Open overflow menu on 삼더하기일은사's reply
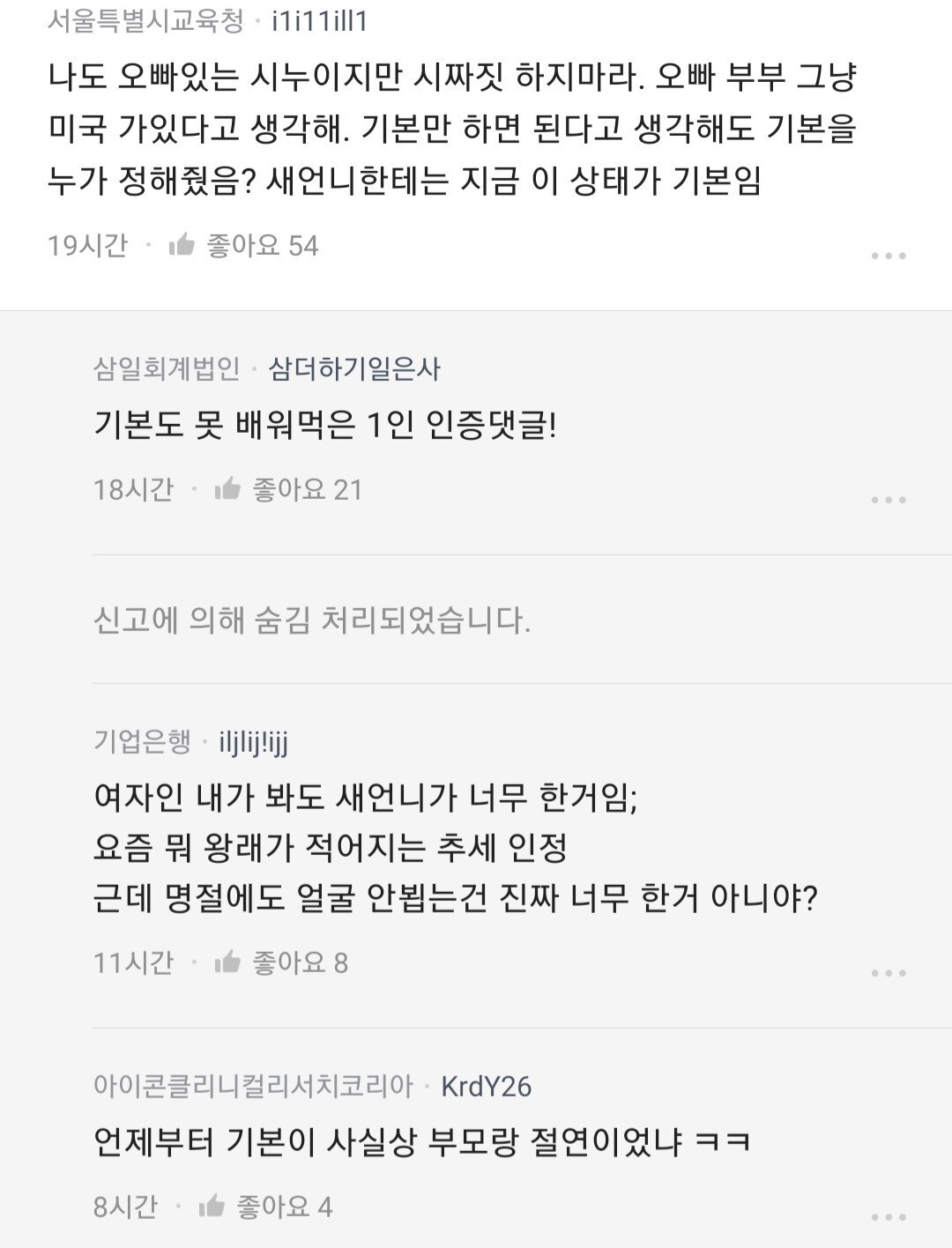The width and height of the screenshot is (952, 1248). tap(888, 500)
